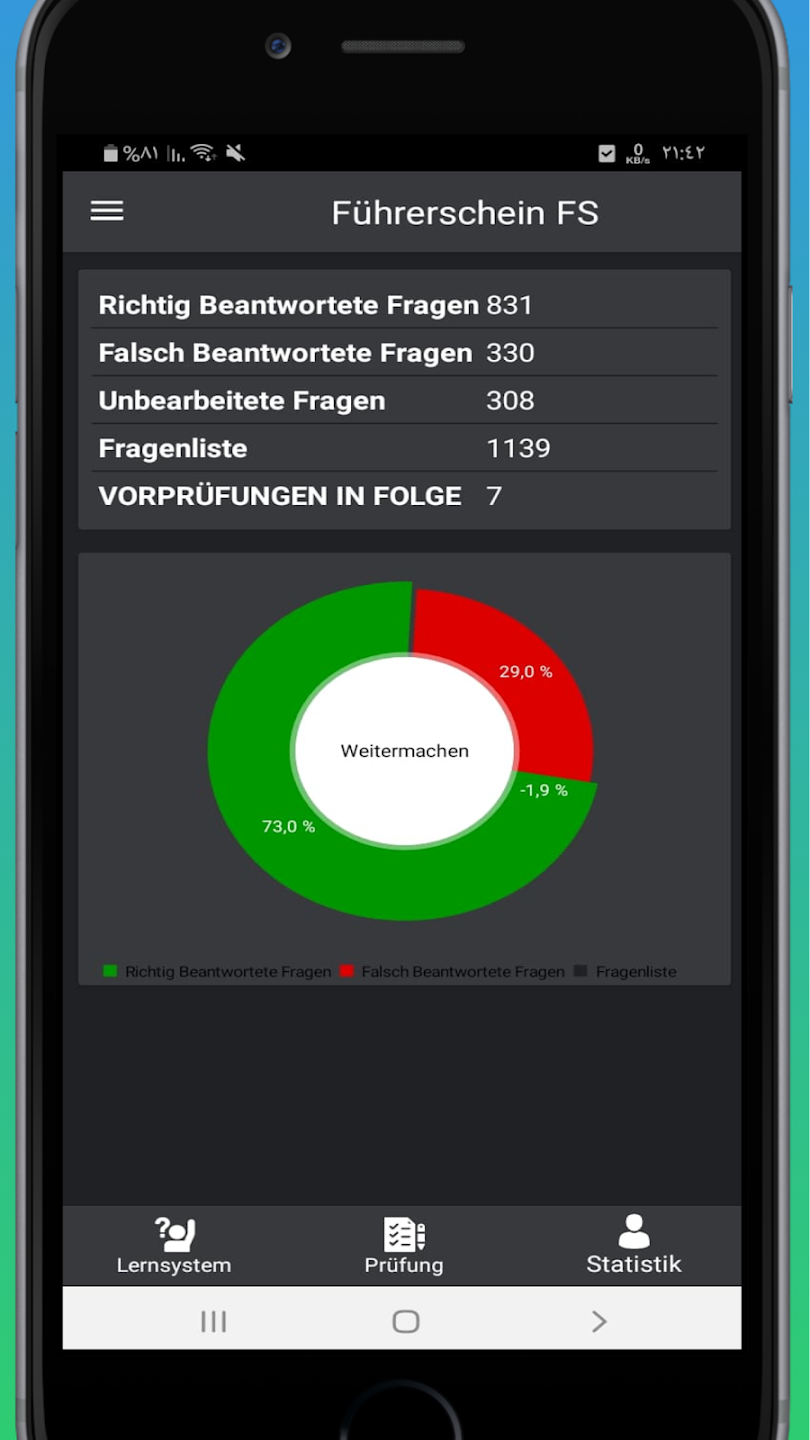
Task: Select the Statistik tab
Action: pyautogui.click(x=634, y=1245)
